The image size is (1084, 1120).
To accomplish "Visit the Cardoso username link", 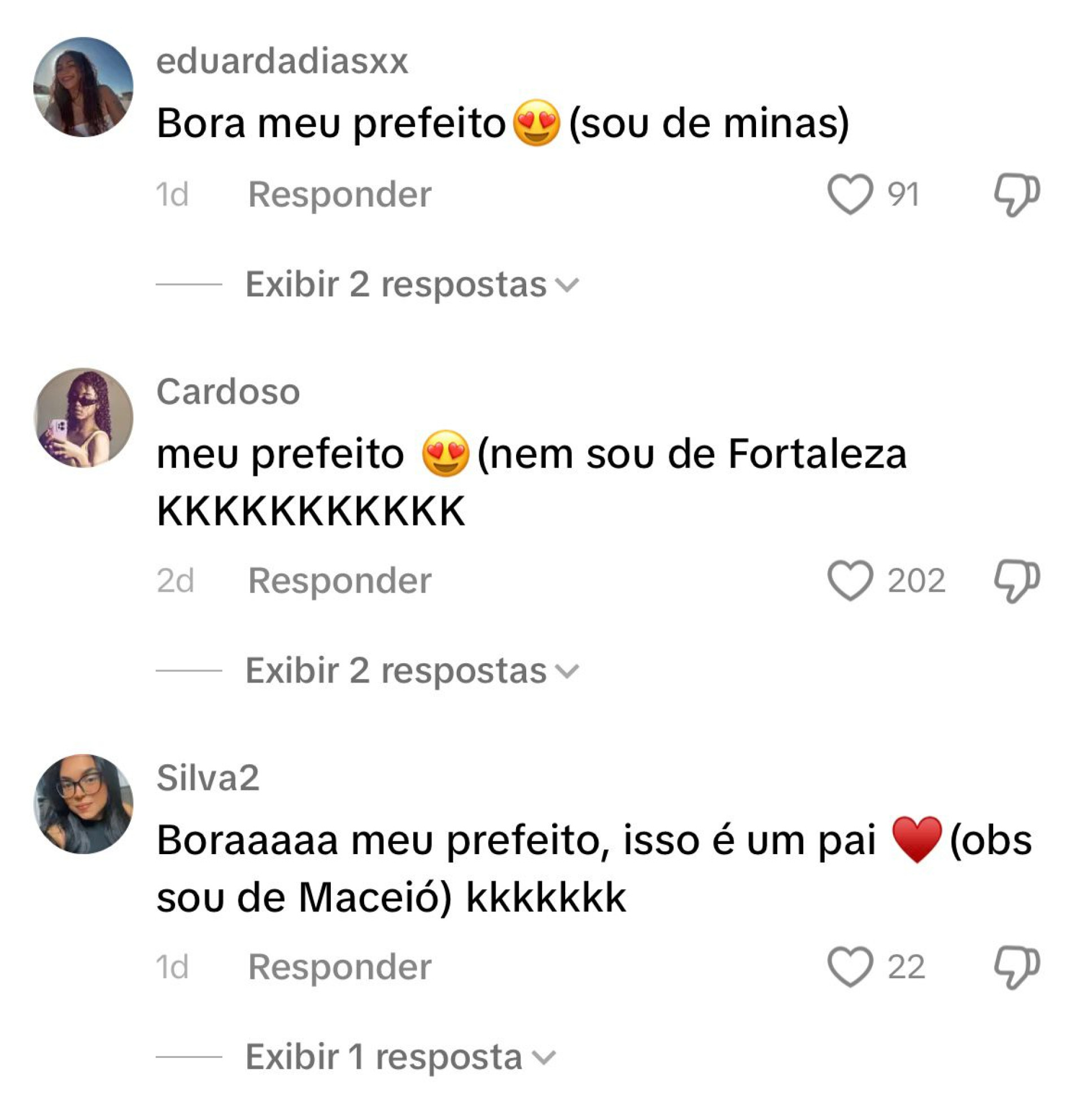I will click(x=228, y=392).
